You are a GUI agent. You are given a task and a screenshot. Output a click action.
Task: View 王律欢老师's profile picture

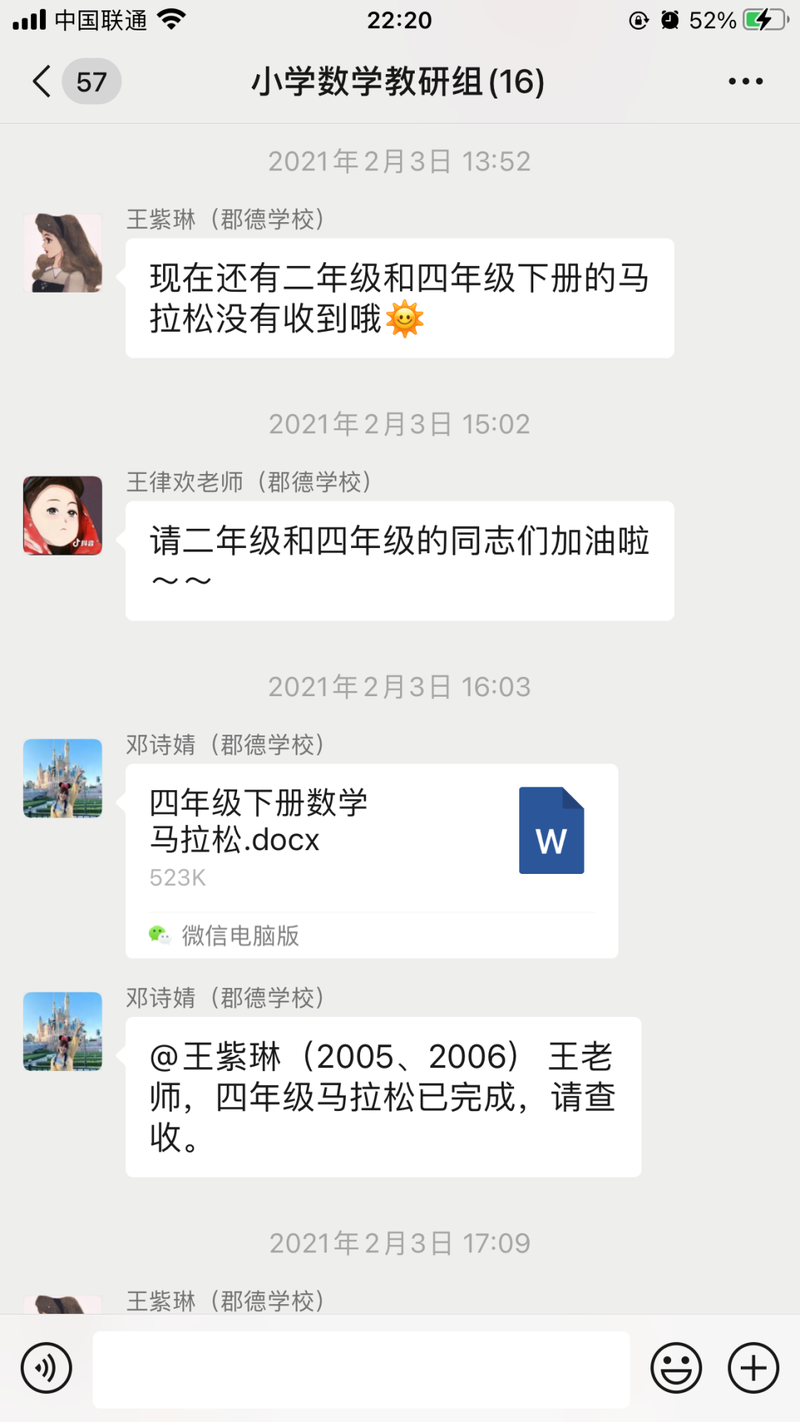[62, 516]
